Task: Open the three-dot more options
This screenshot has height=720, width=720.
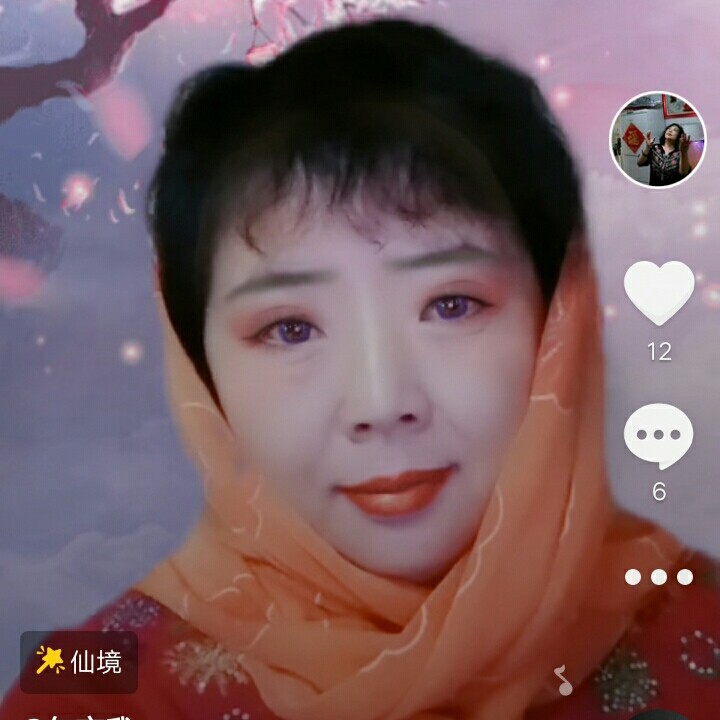Action: coord(659,577)
